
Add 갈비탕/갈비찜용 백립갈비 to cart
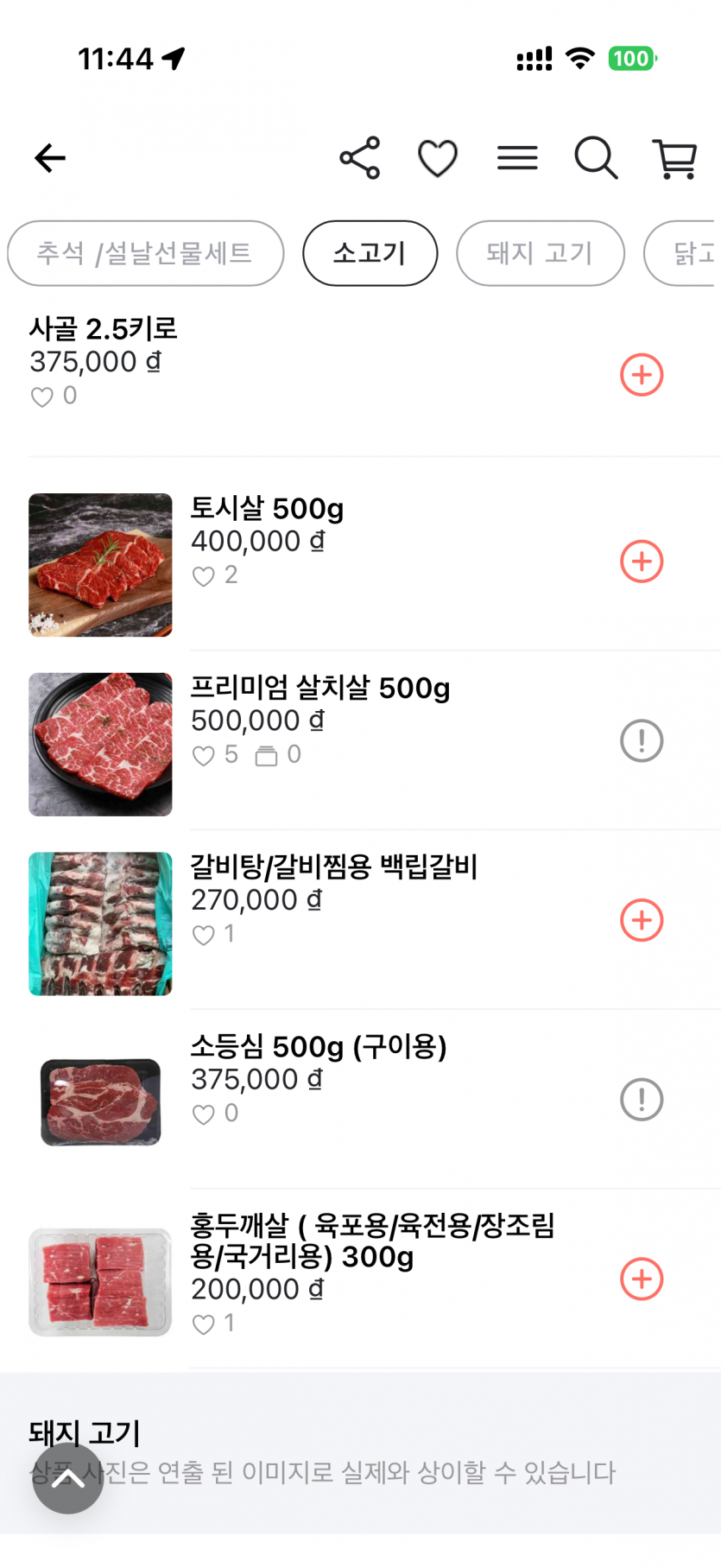642,920
